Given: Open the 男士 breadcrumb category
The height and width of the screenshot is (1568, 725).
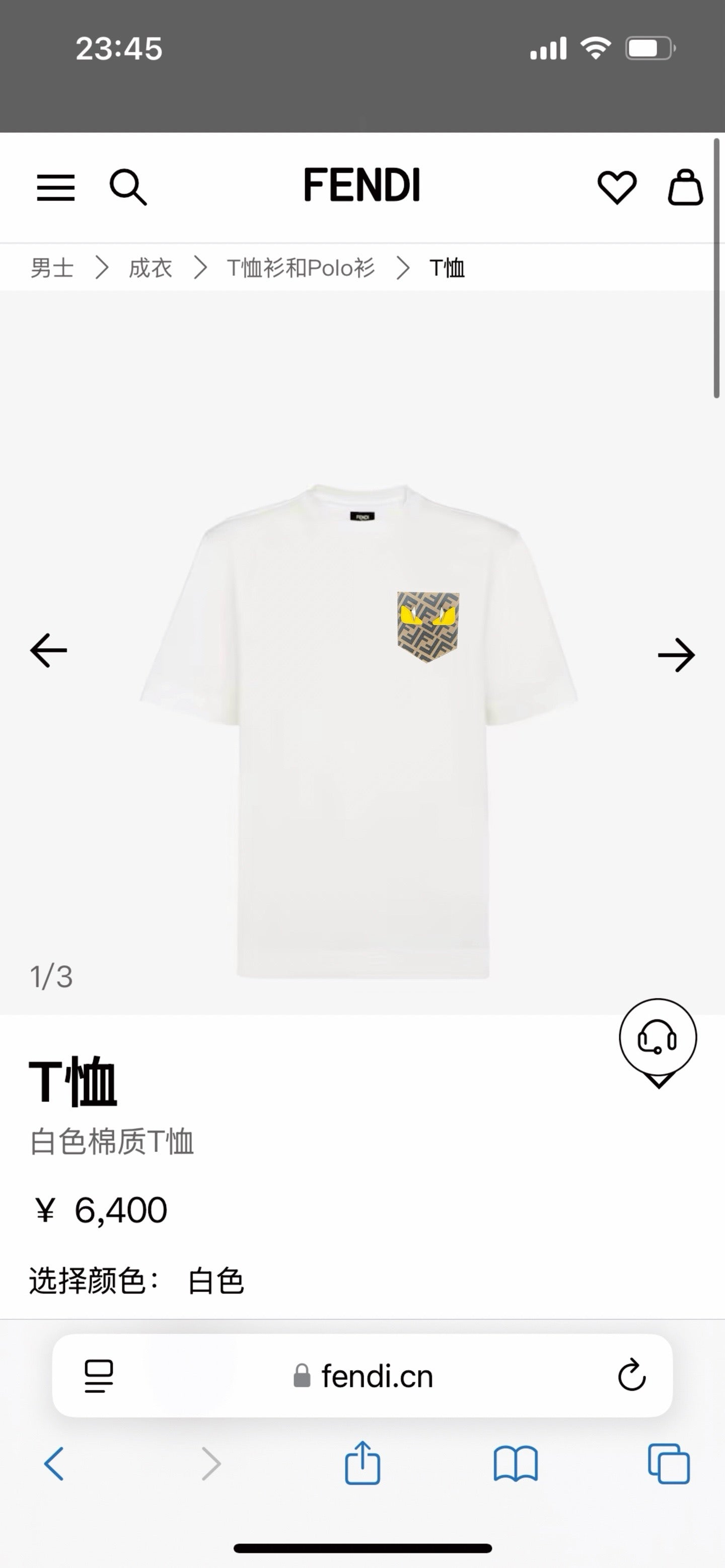Looking at the screenshot, I should pyautogui.click(x=52, y=268).
